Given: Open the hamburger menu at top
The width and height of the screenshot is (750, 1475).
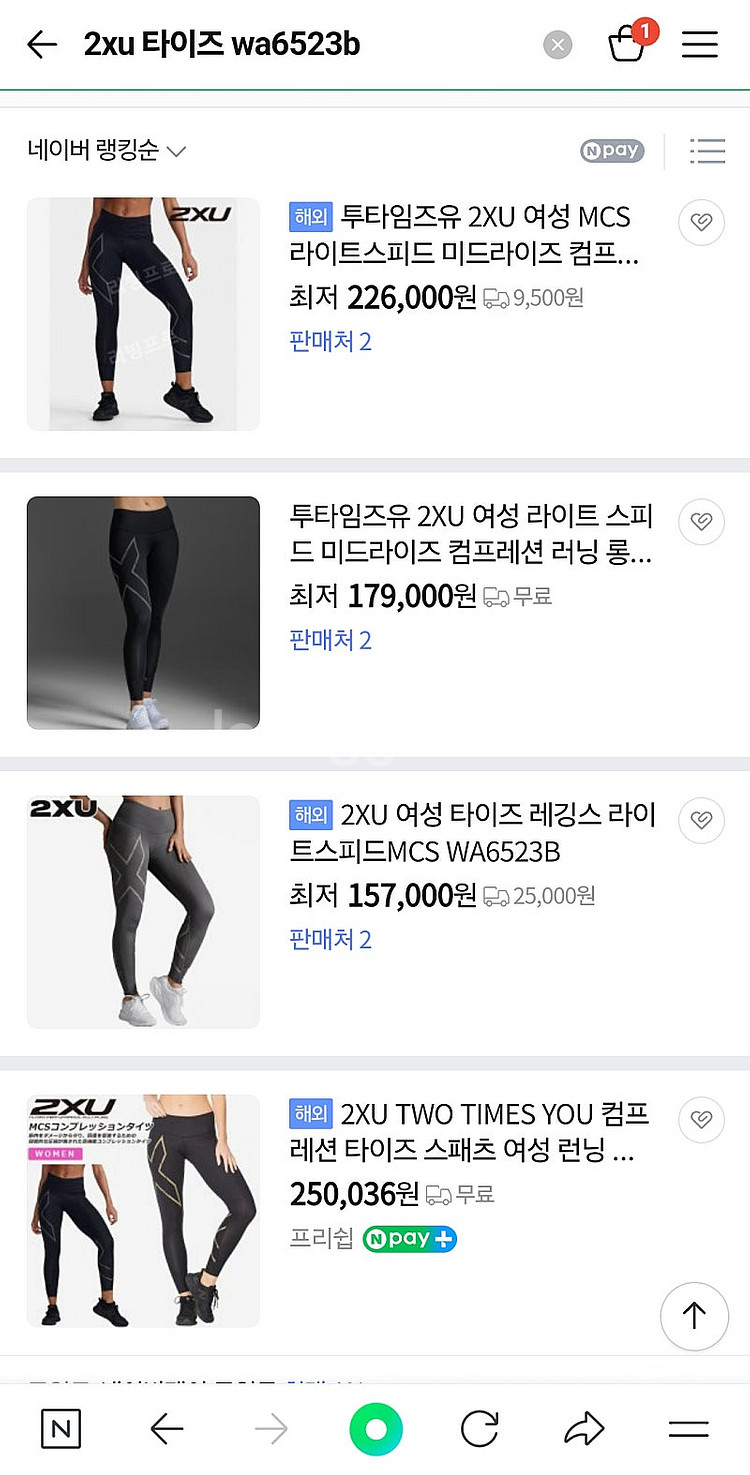Looking at the screenshot, I should (700, 45).
